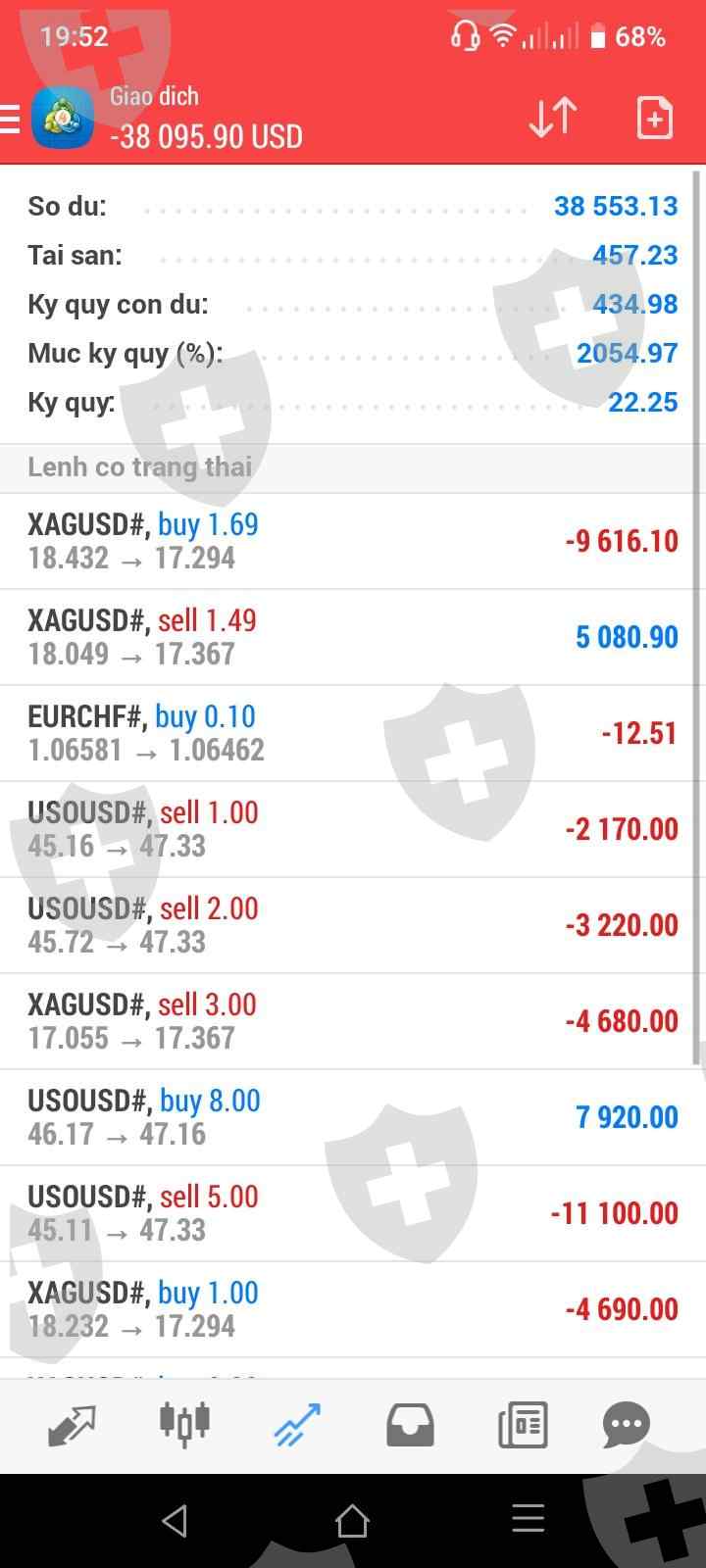
Task: Select the USOUSD sell 5.00 position
Action: point(353,1213)
